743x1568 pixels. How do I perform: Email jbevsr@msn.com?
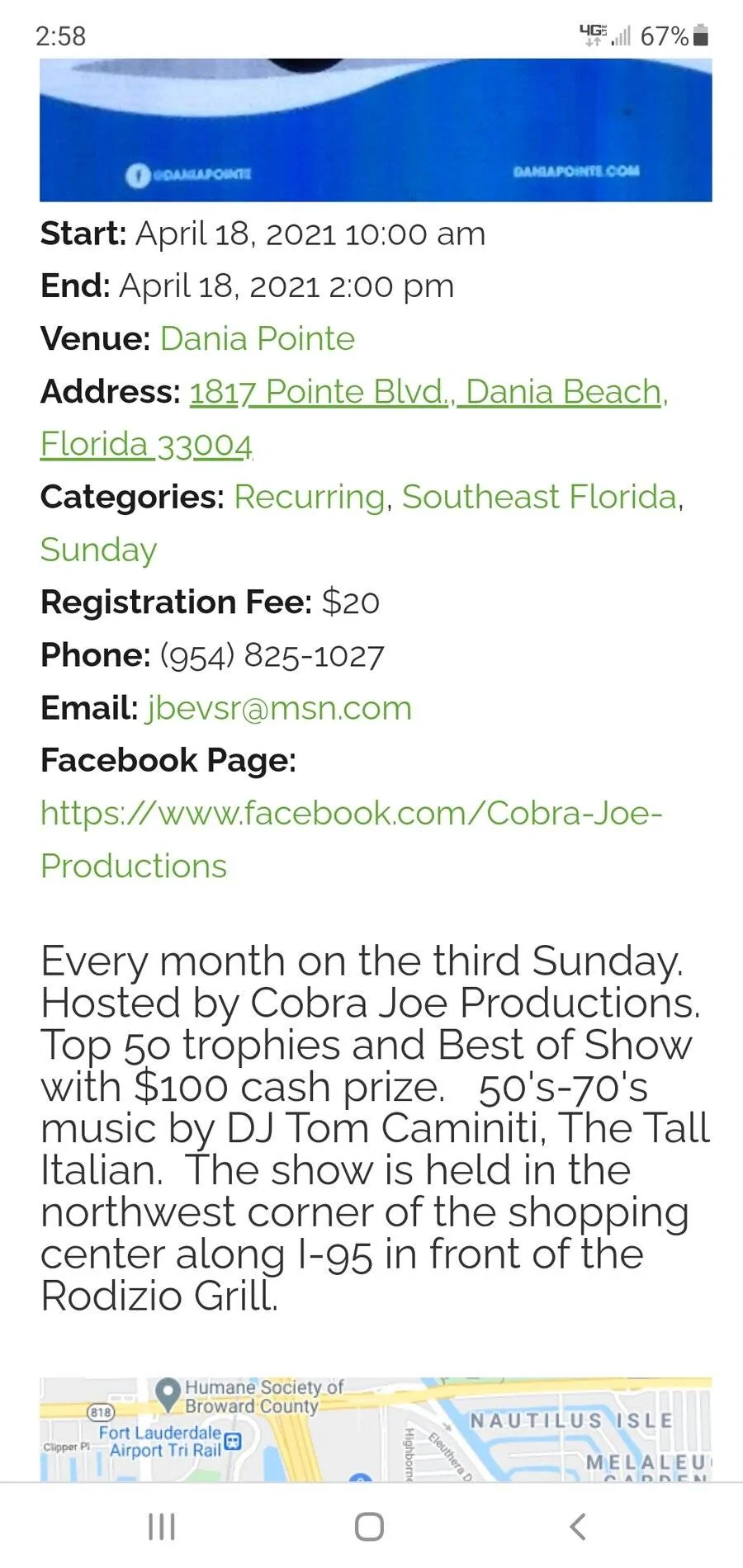(x=279, y=708)
